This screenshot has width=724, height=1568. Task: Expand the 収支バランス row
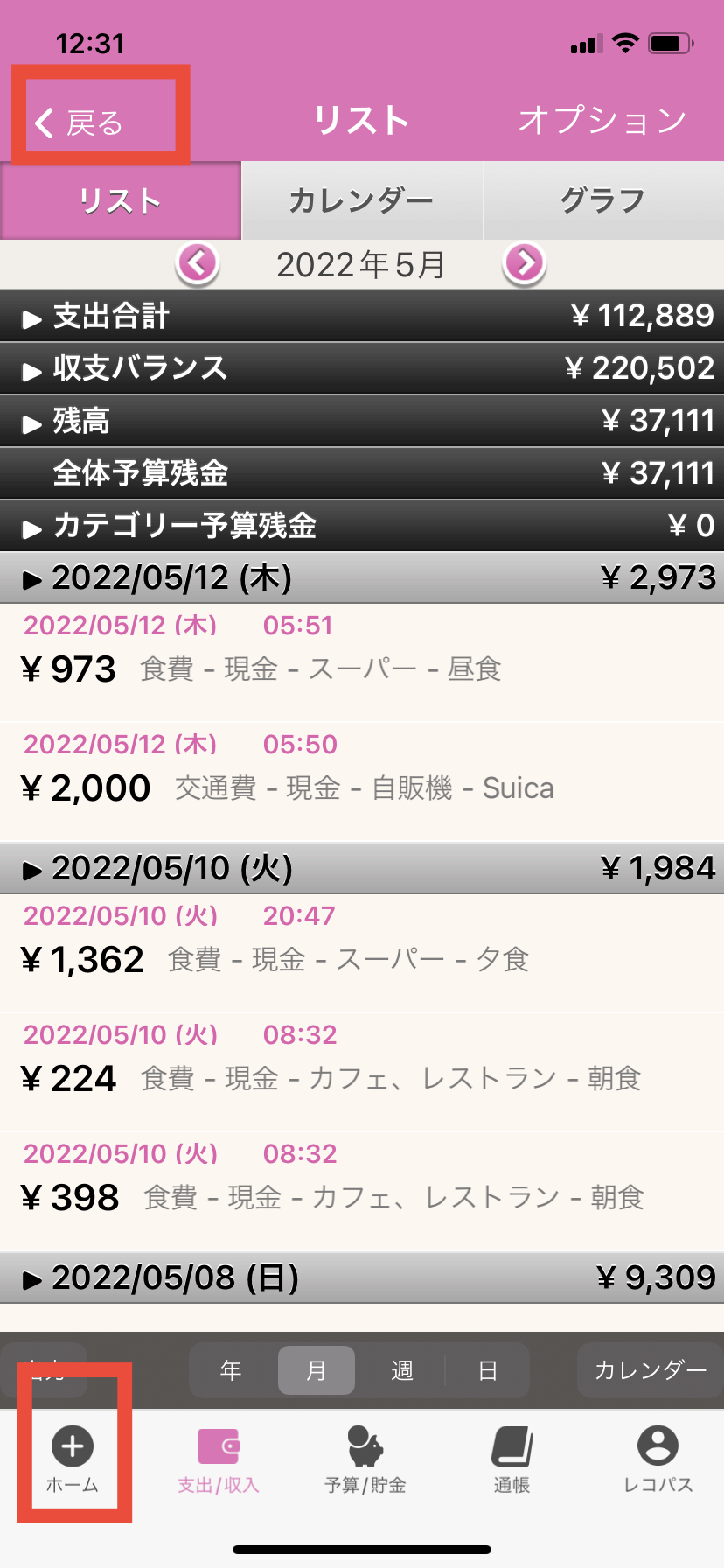pos(361,368)
